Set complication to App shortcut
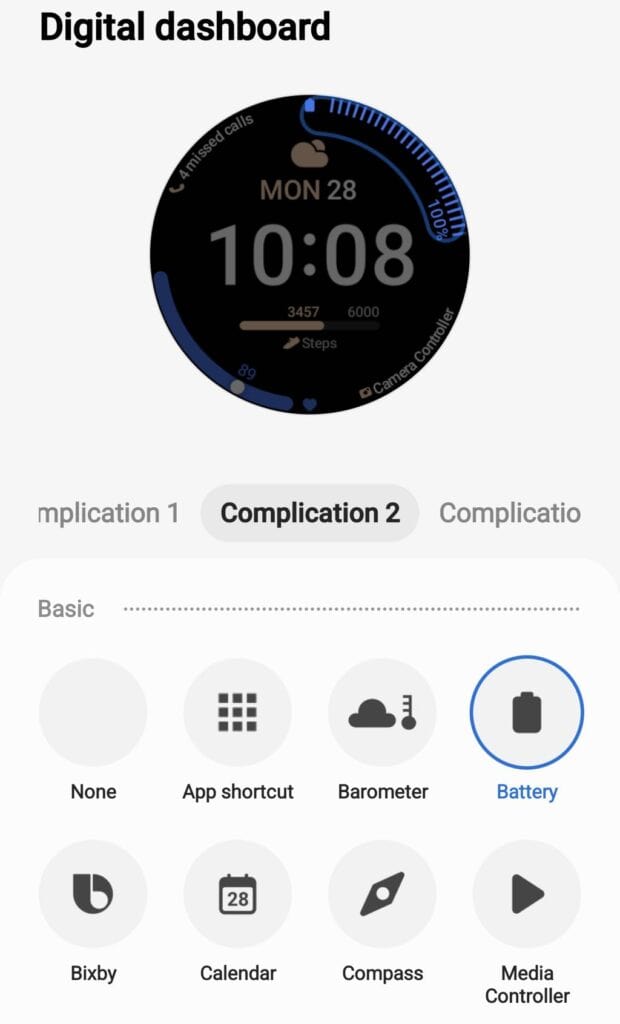The width and height of the screenshot is (620, 1024). click(x=238, y=713)
